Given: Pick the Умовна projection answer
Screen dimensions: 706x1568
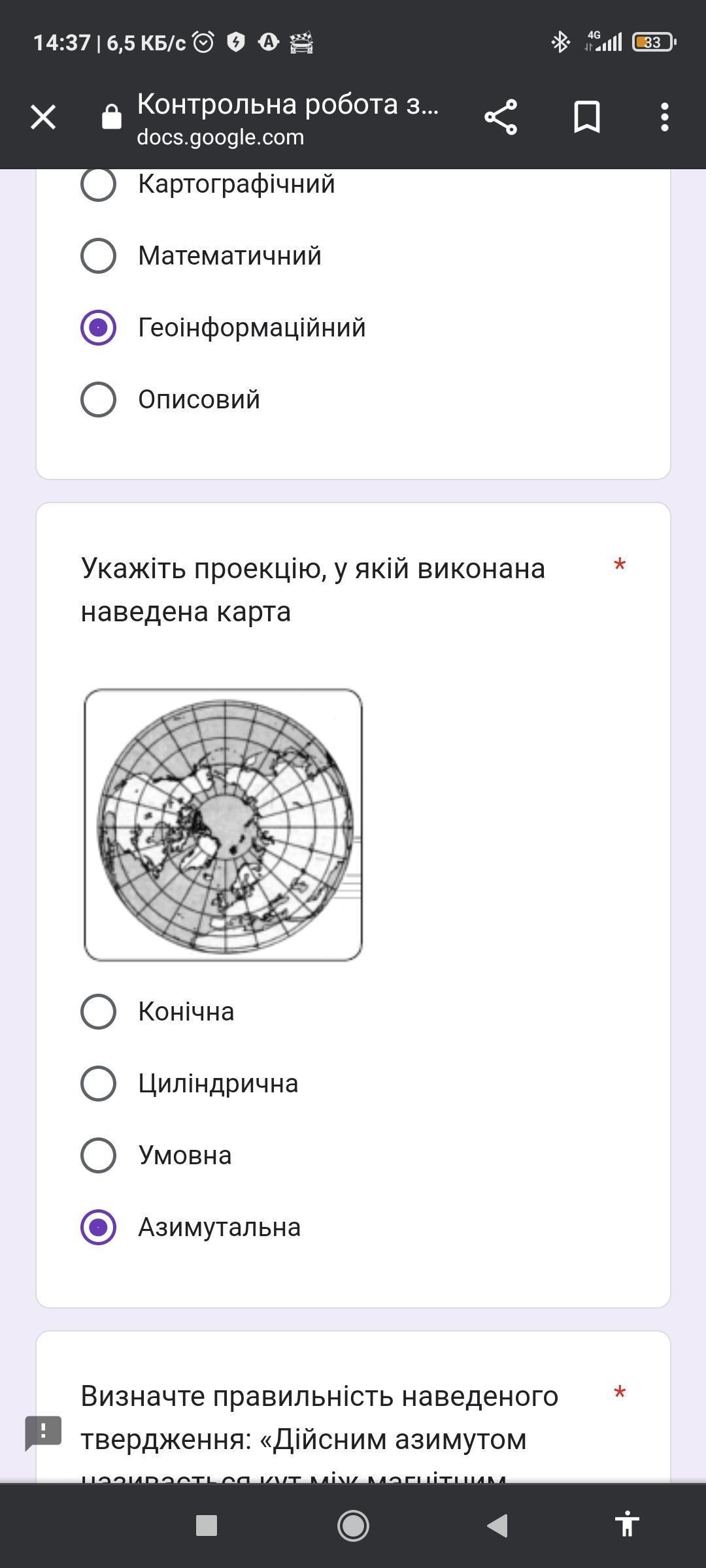Looking at the screenshot, I should [x=98, y=1155].
